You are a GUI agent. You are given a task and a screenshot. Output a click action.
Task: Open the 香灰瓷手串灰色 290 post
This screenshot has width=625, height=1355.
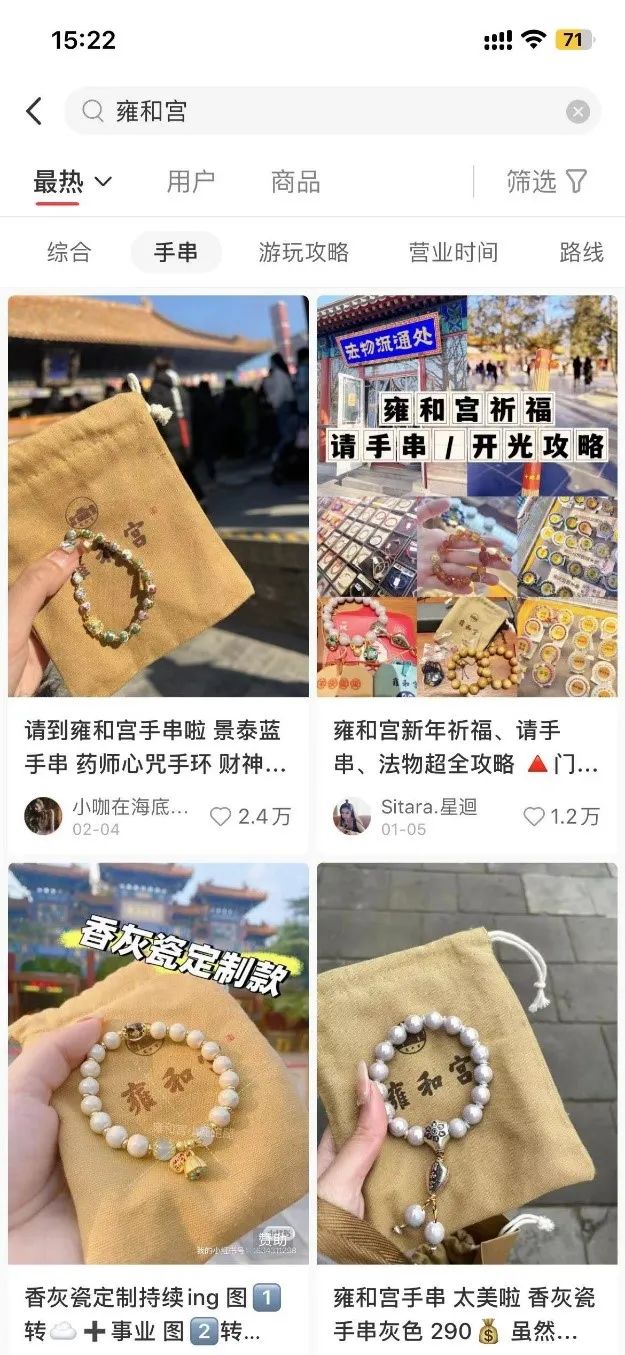[467, 1065]
